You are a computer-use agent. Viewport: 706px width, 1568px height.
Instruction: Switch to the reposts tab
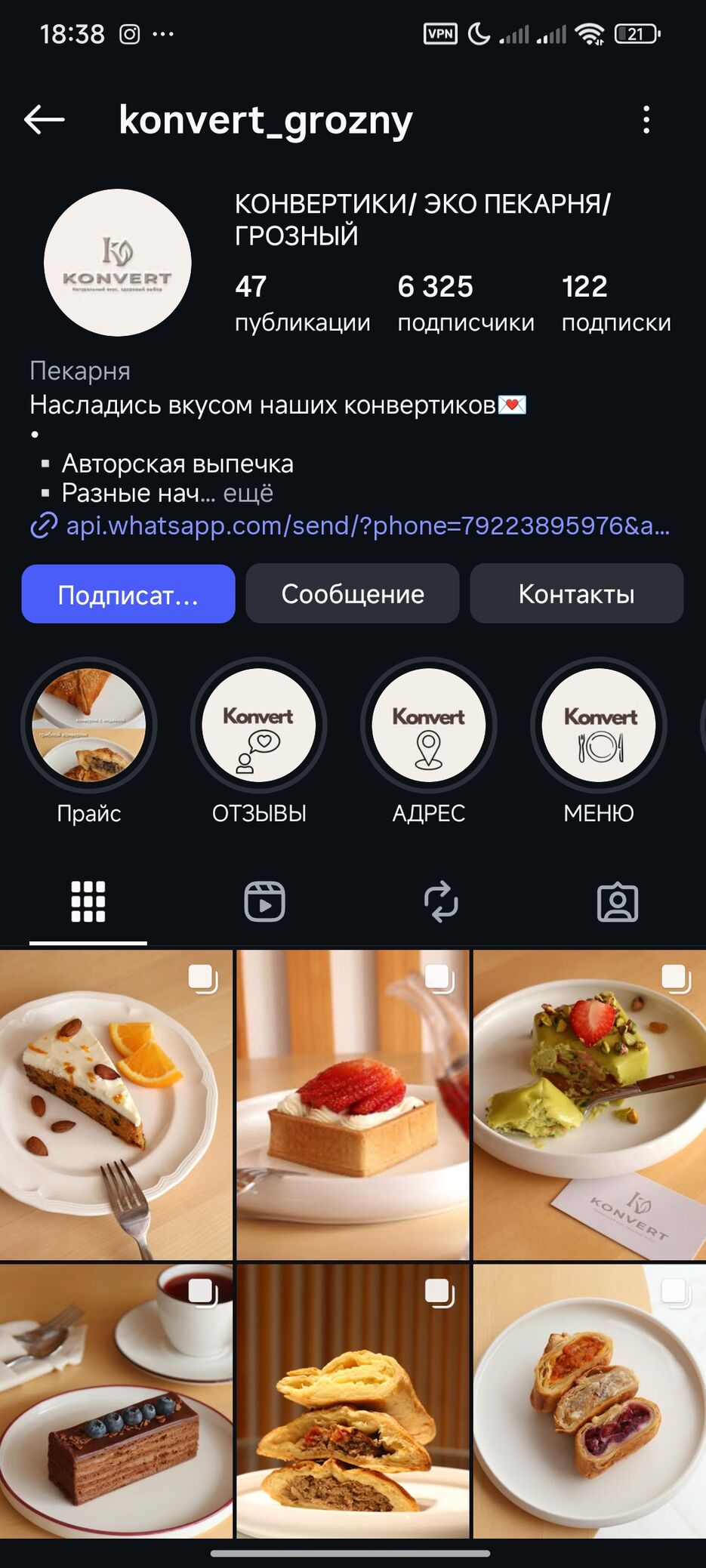pos(441,902)
